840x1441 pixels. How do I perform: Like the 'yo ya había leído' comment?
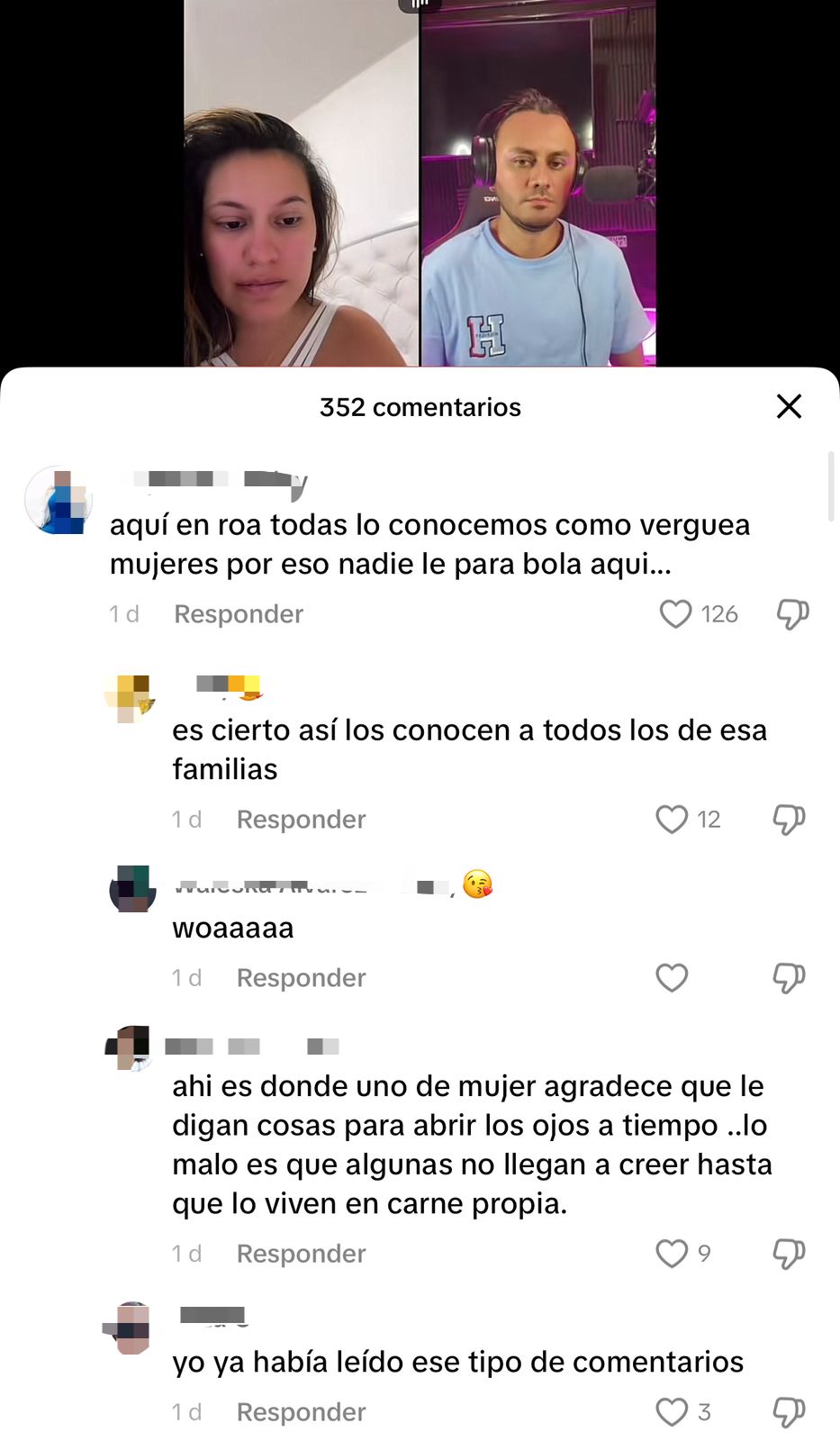[672, 1412]
